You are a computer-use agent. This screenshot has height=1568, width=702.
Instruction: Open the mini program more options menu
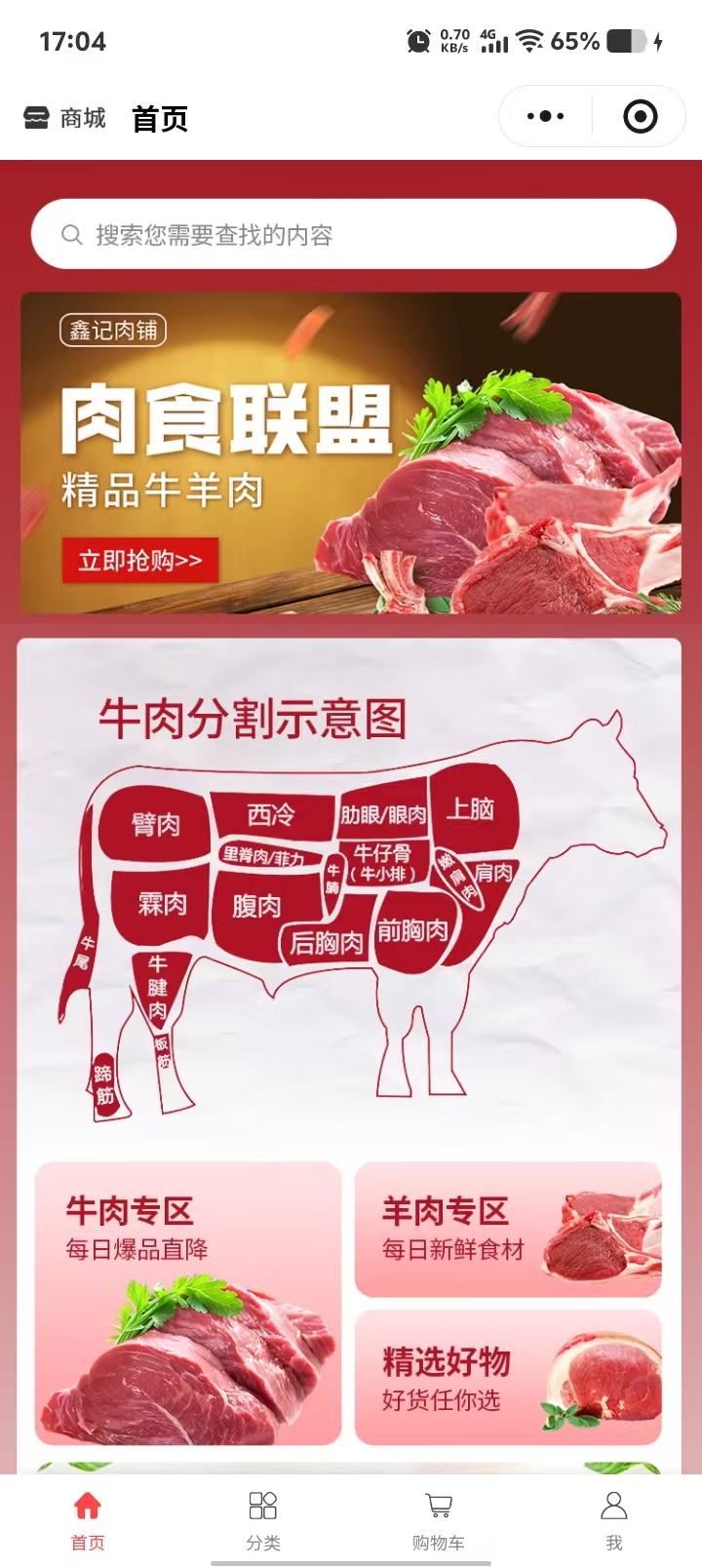click(x=545, y=117)
